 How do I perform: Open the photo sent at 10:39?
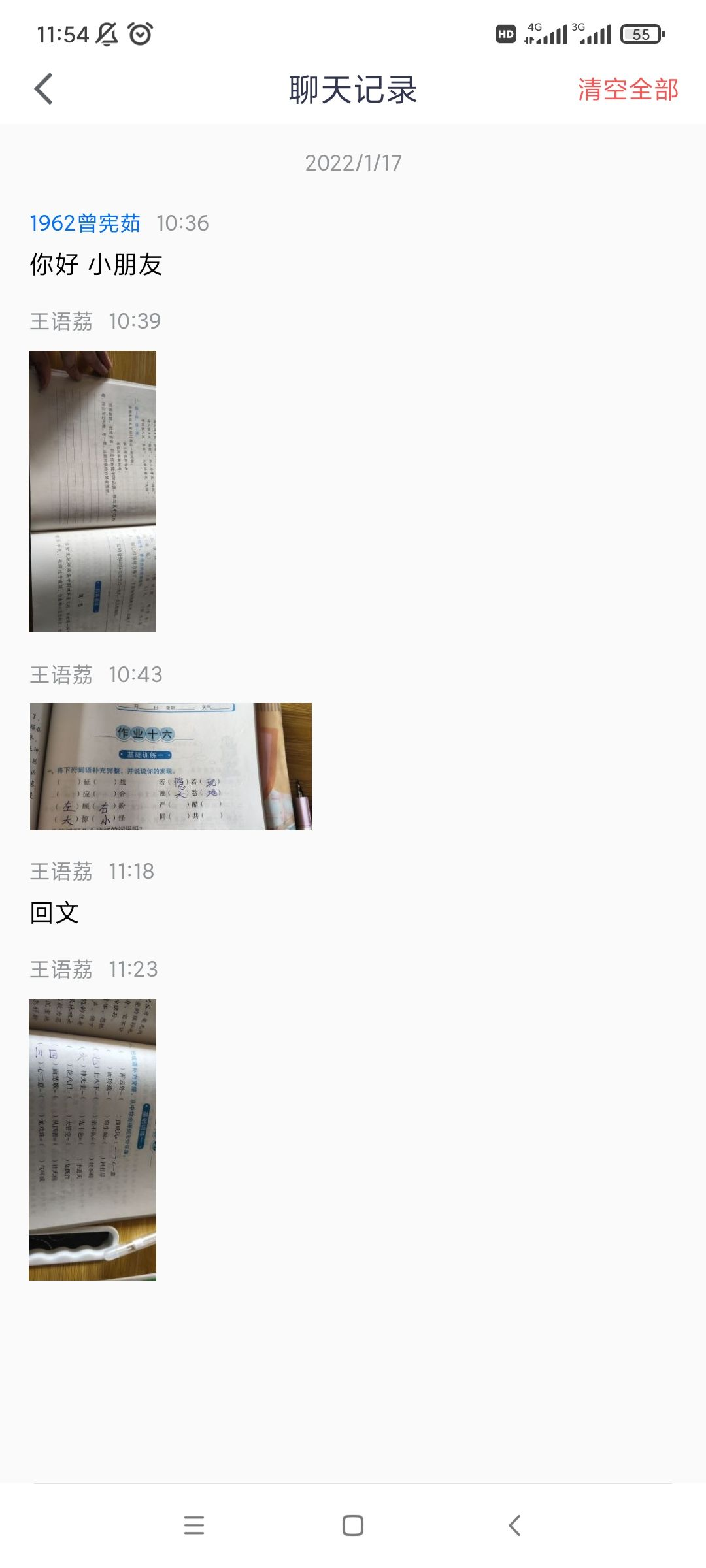(x=92, y=491)
